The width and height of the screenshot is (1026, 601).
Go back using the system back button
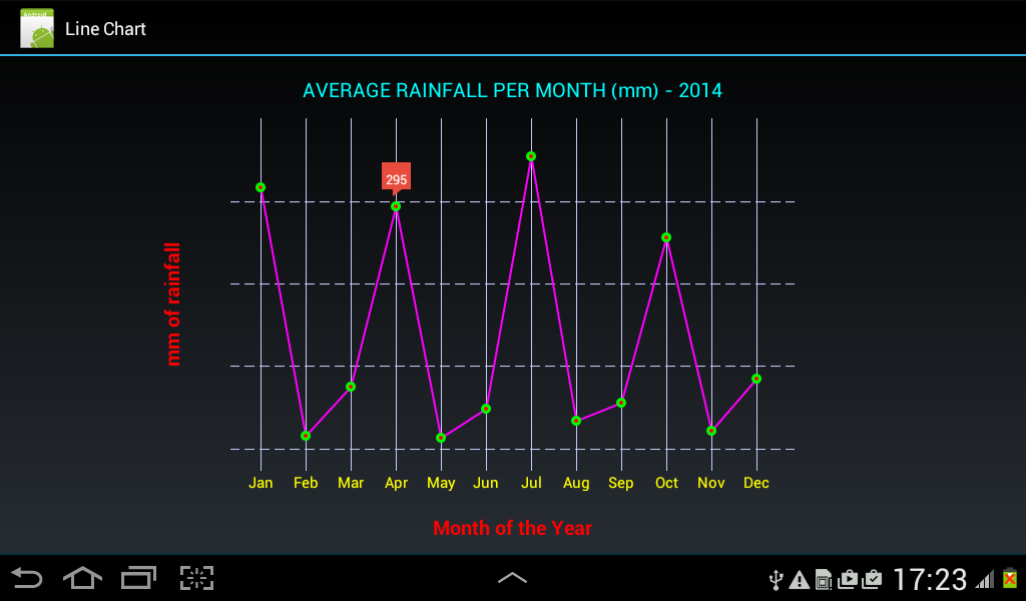[27, 577]
